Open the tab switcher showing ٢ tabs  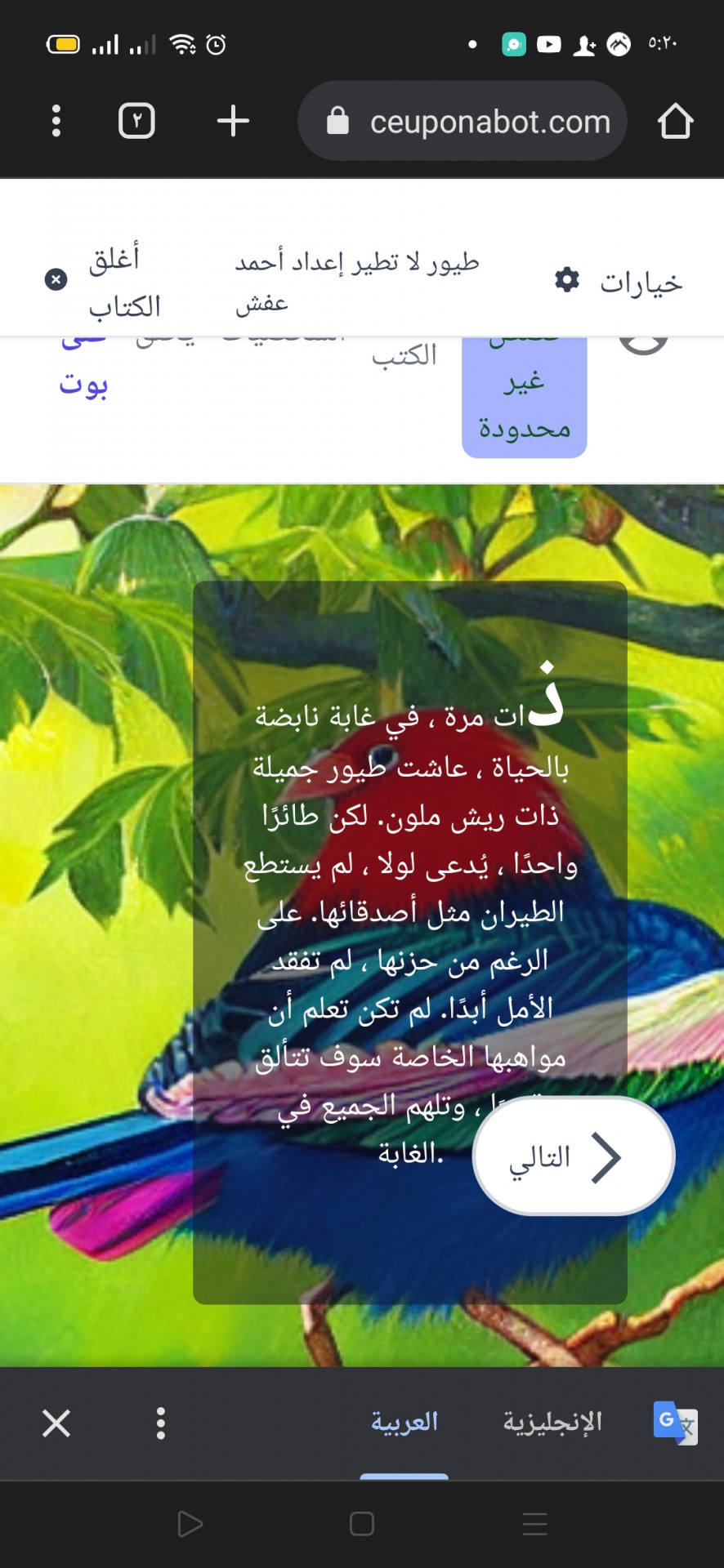click(136, 121)
